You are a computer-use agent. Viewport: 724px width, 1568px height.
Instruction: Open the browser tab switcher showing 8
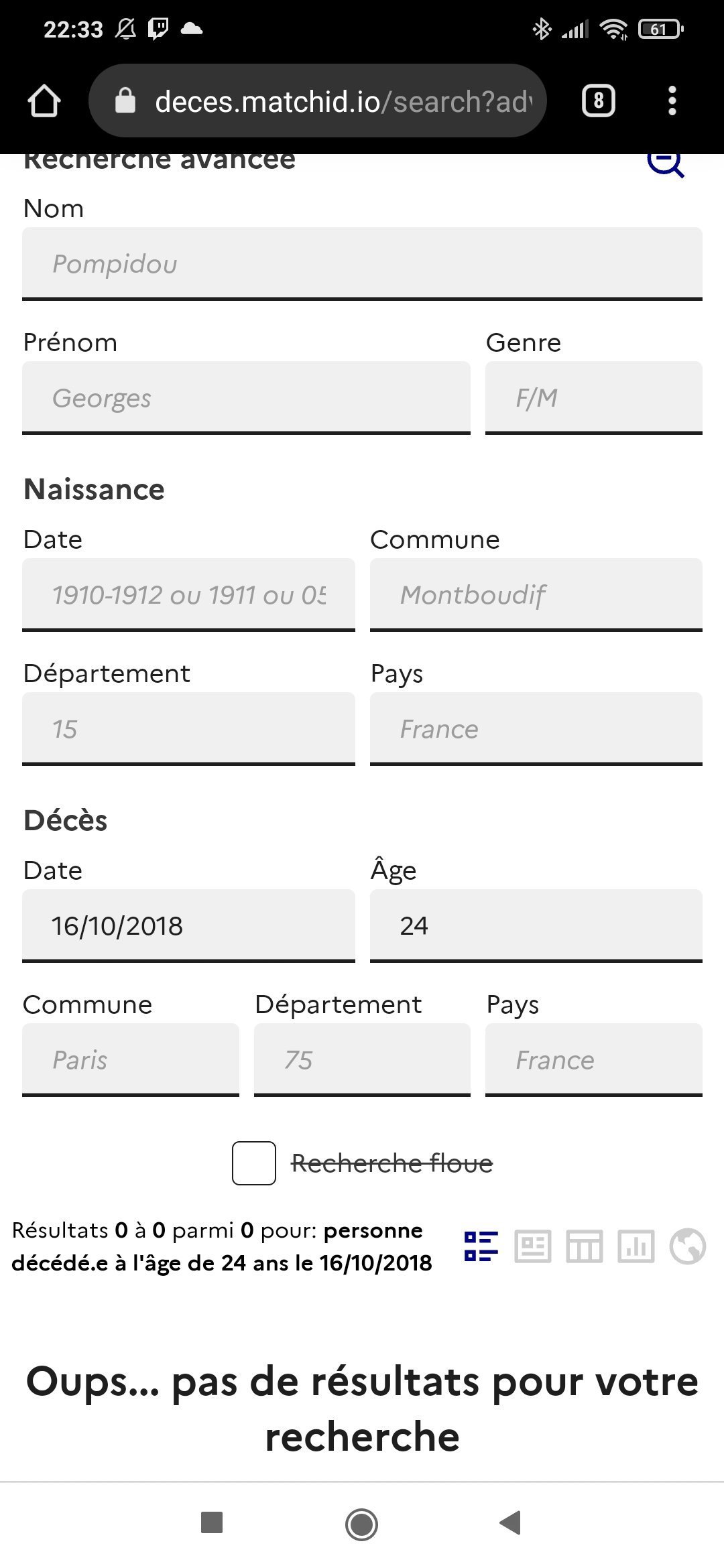pyautogui.click(x=599, y=101)
